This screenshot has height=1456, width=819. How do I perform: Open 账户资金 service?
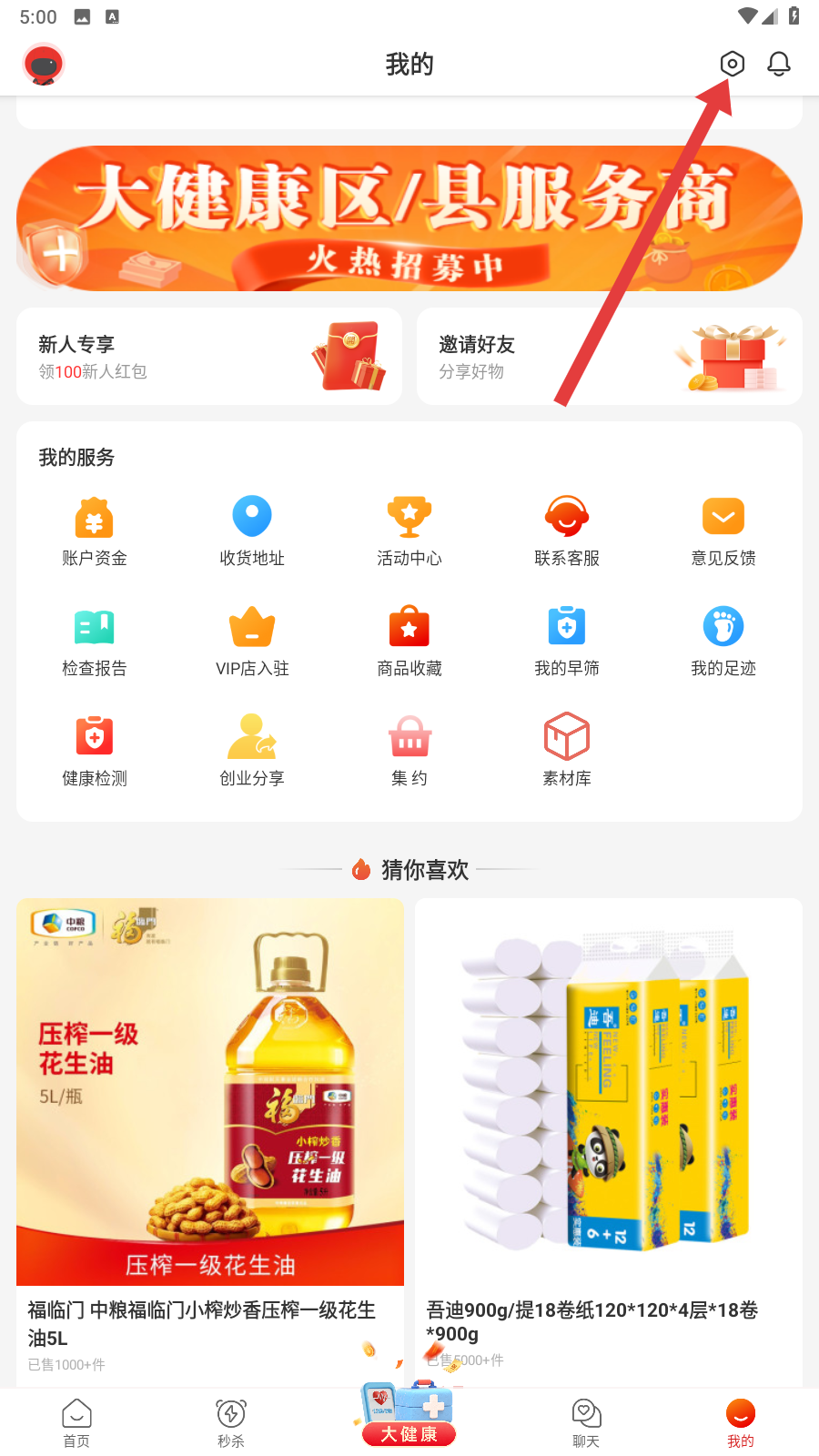[95, 532]
